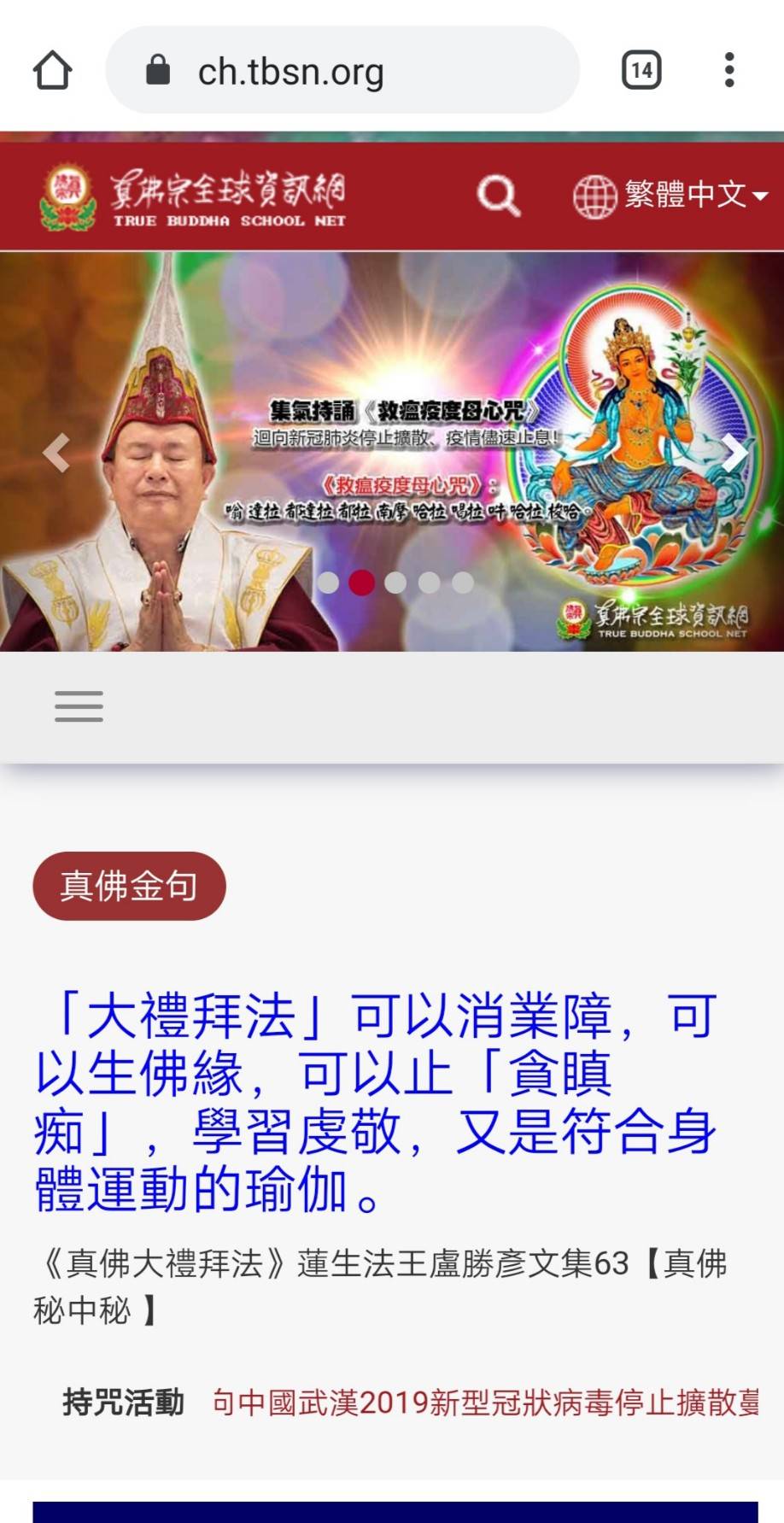The width and height of the screenshot is (784, 1523).
Task: Open the 大禮拜法 golden quote link
Action: coord(376,1102)
